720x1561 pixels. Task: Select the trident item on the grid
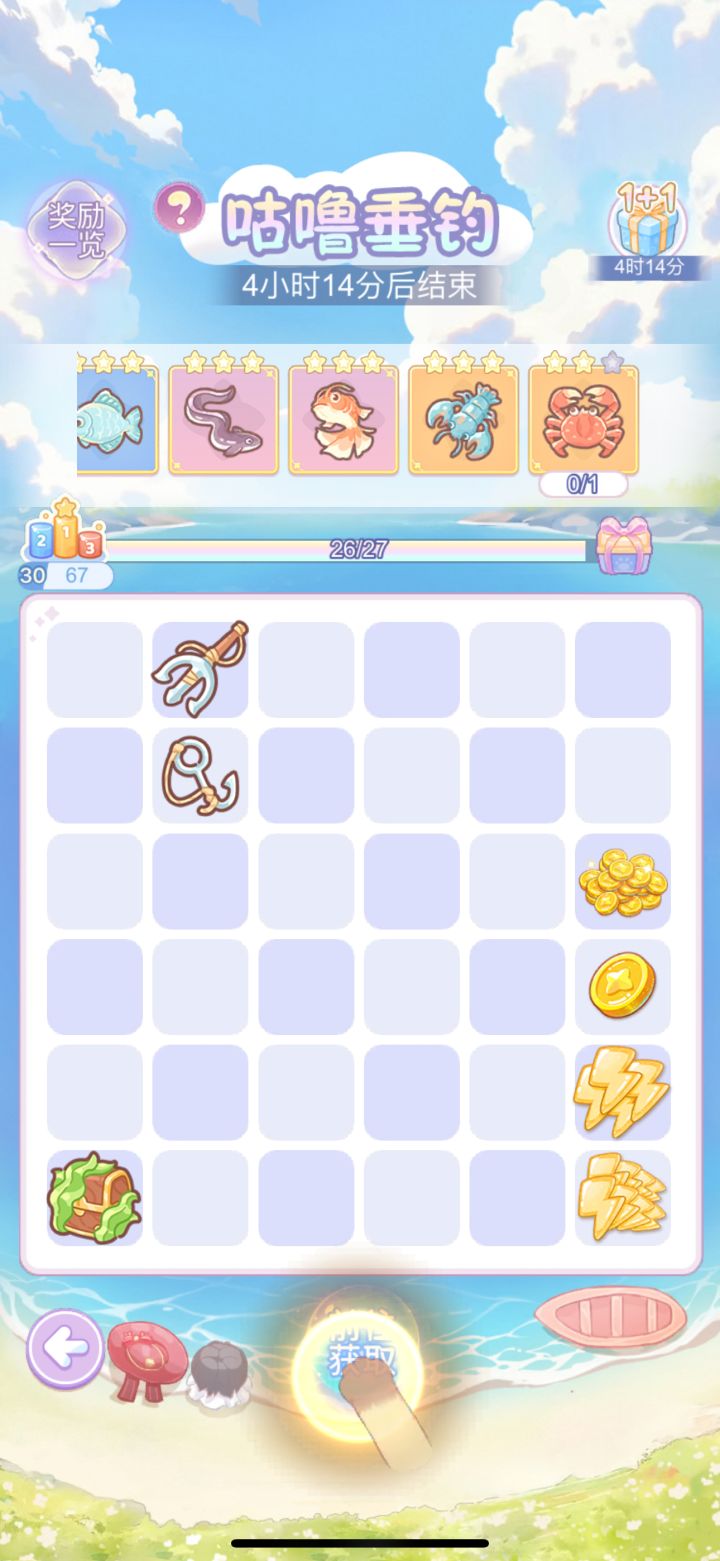click(201, 668)
